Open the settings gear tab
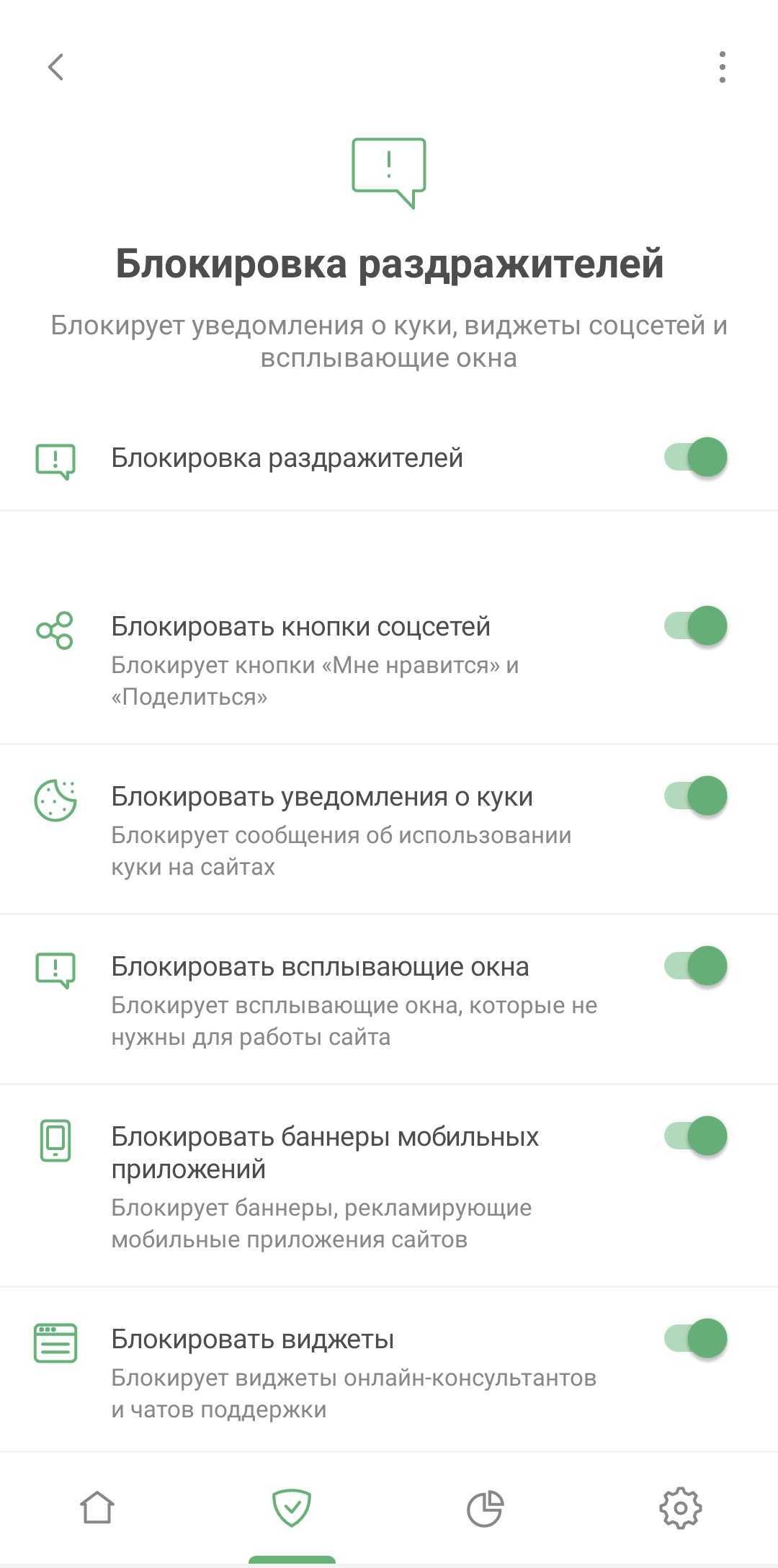Screen dimensions: 778x1568 (x=680, y=1507)
